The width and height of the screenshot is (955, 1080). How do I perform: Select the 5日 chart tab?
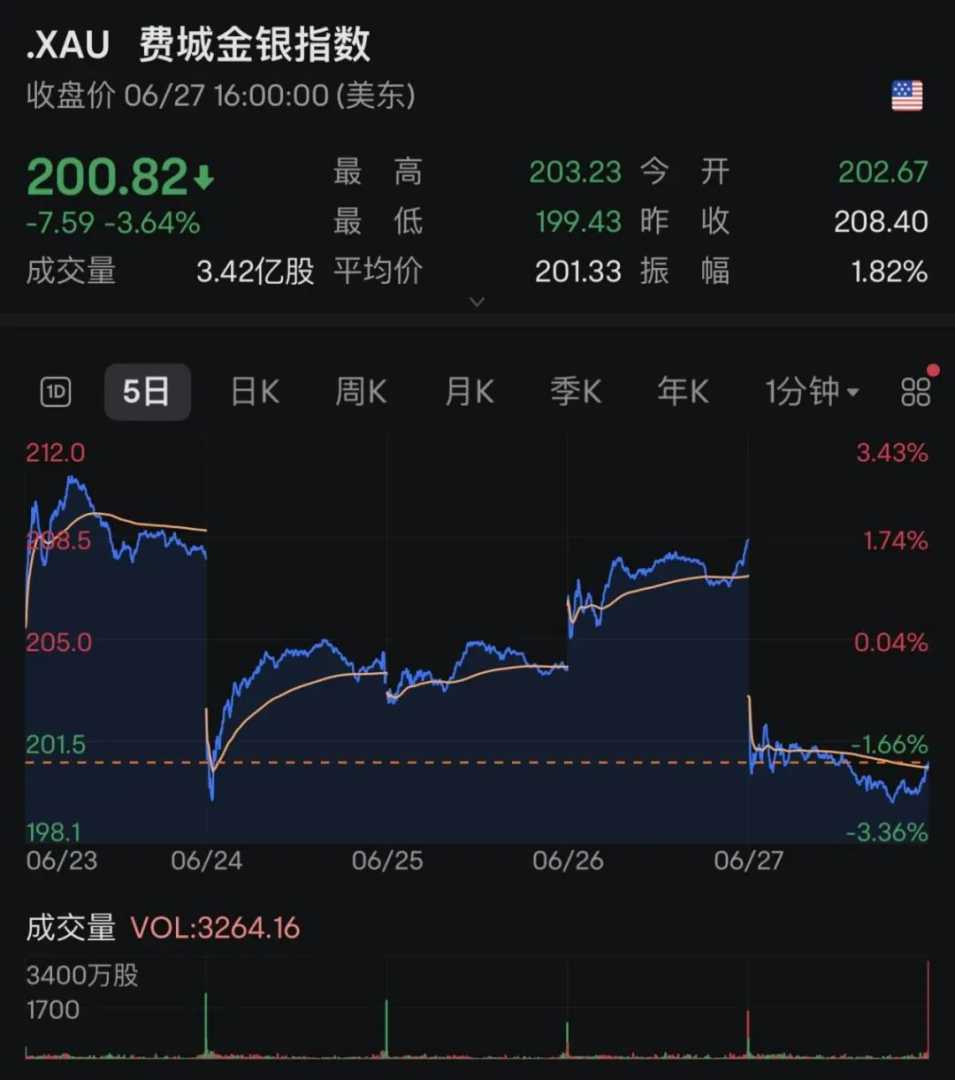pos(146,392)
